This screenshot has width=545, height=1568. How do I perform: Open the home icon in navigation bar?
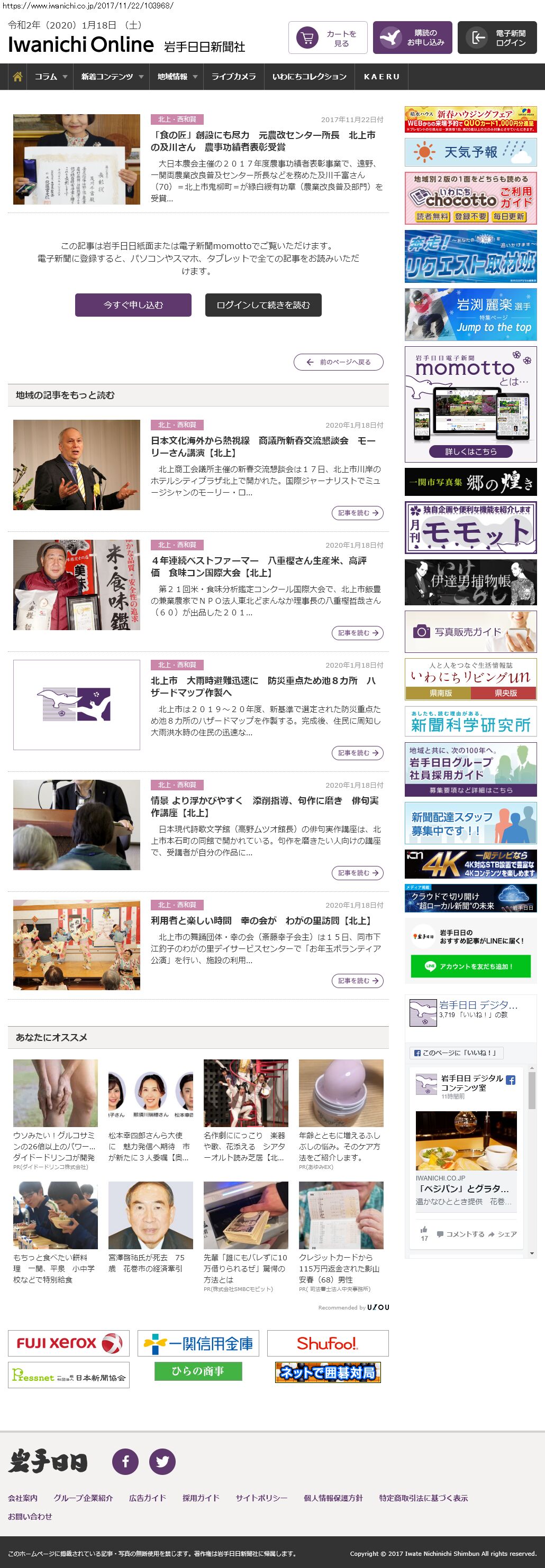(17, 77)
